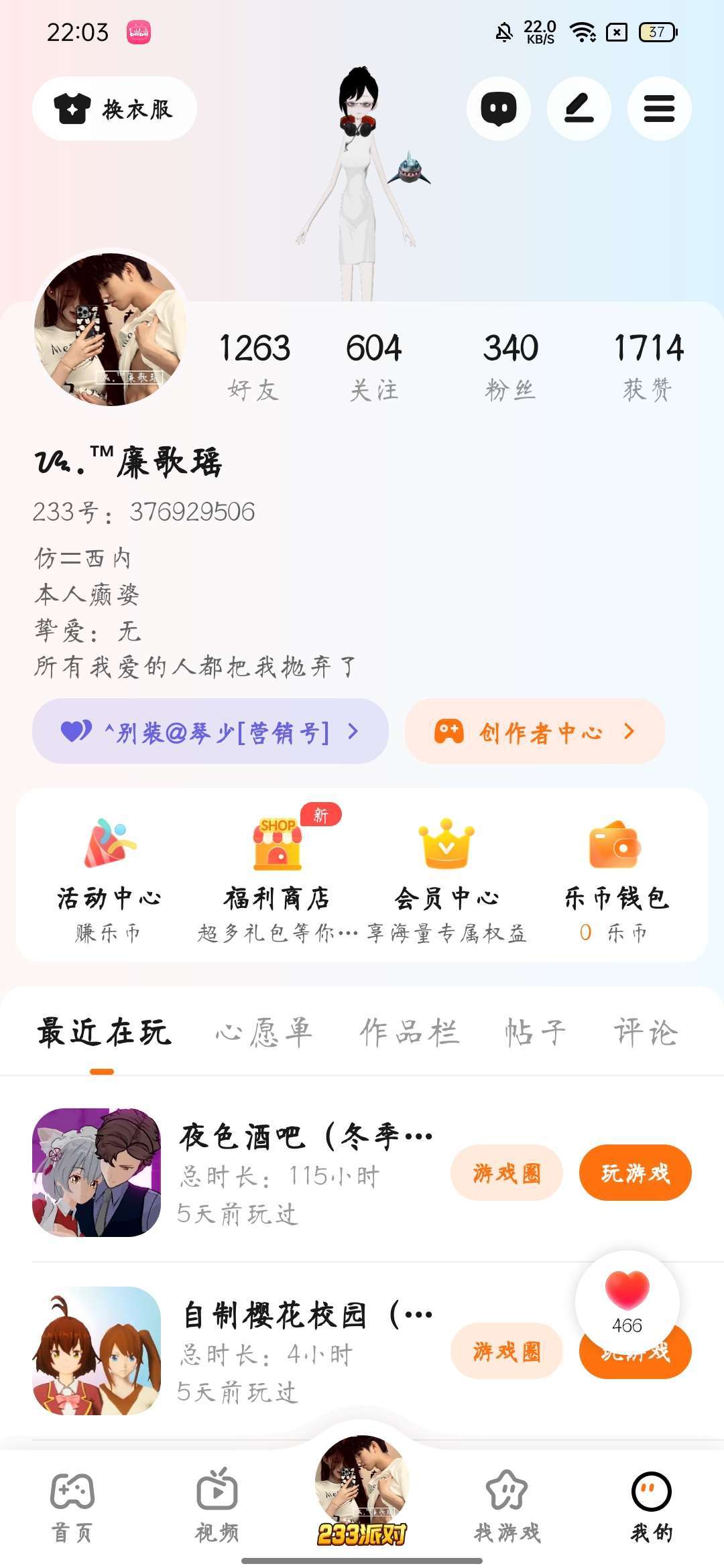Go to 创作者中心 creator center
724x1568 pixels.
(534, 732)
